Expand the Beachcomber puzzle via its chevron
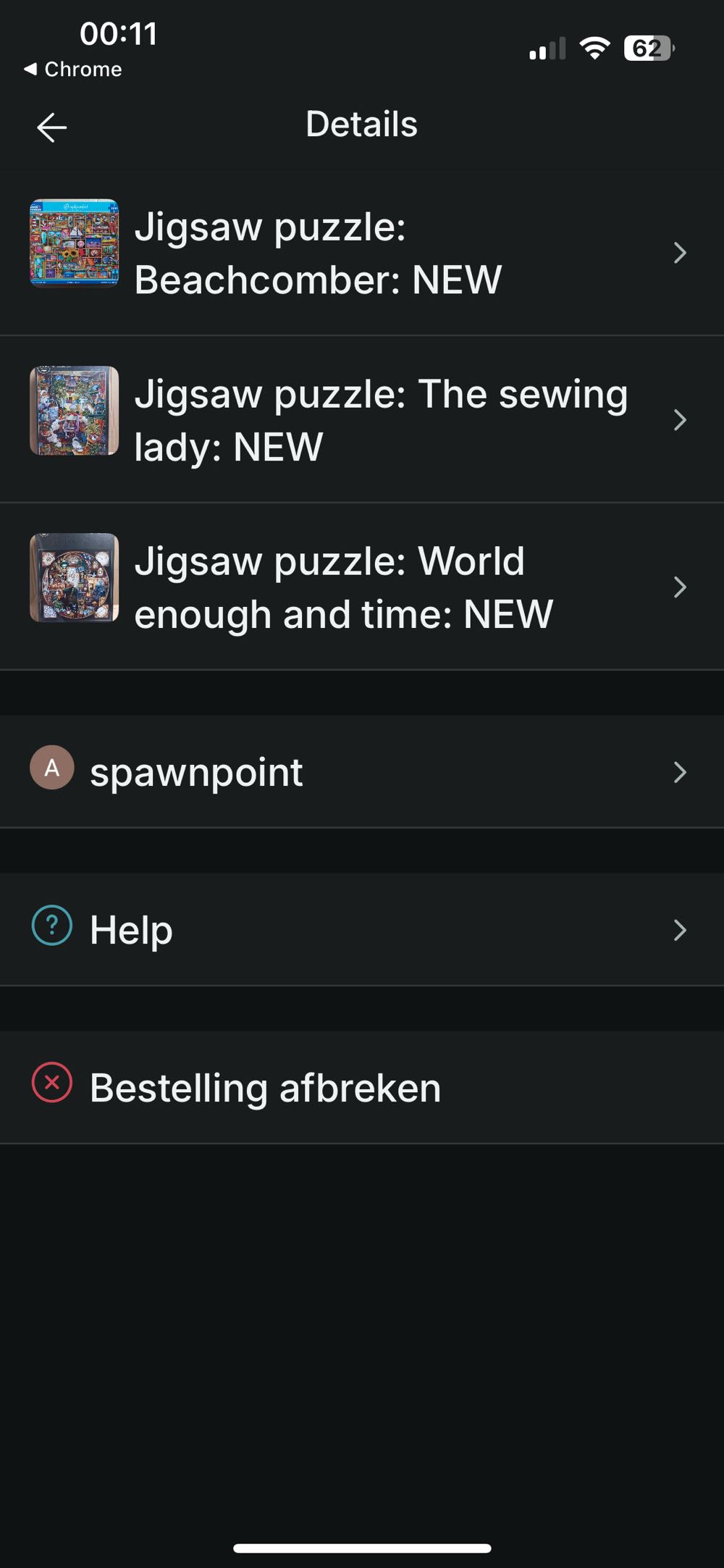This screenshot has height=1568, width=724. [679, 253]
